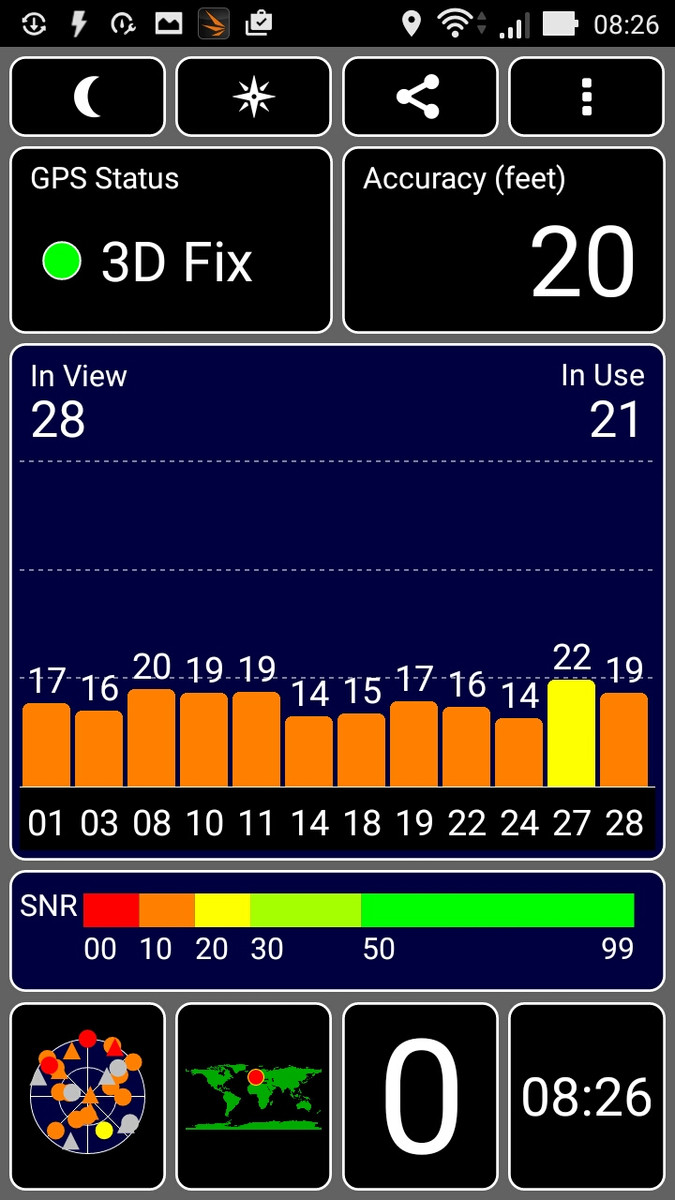Open the compass view
The width and height of the screenshot is (675, 1200).
[254, 97]
